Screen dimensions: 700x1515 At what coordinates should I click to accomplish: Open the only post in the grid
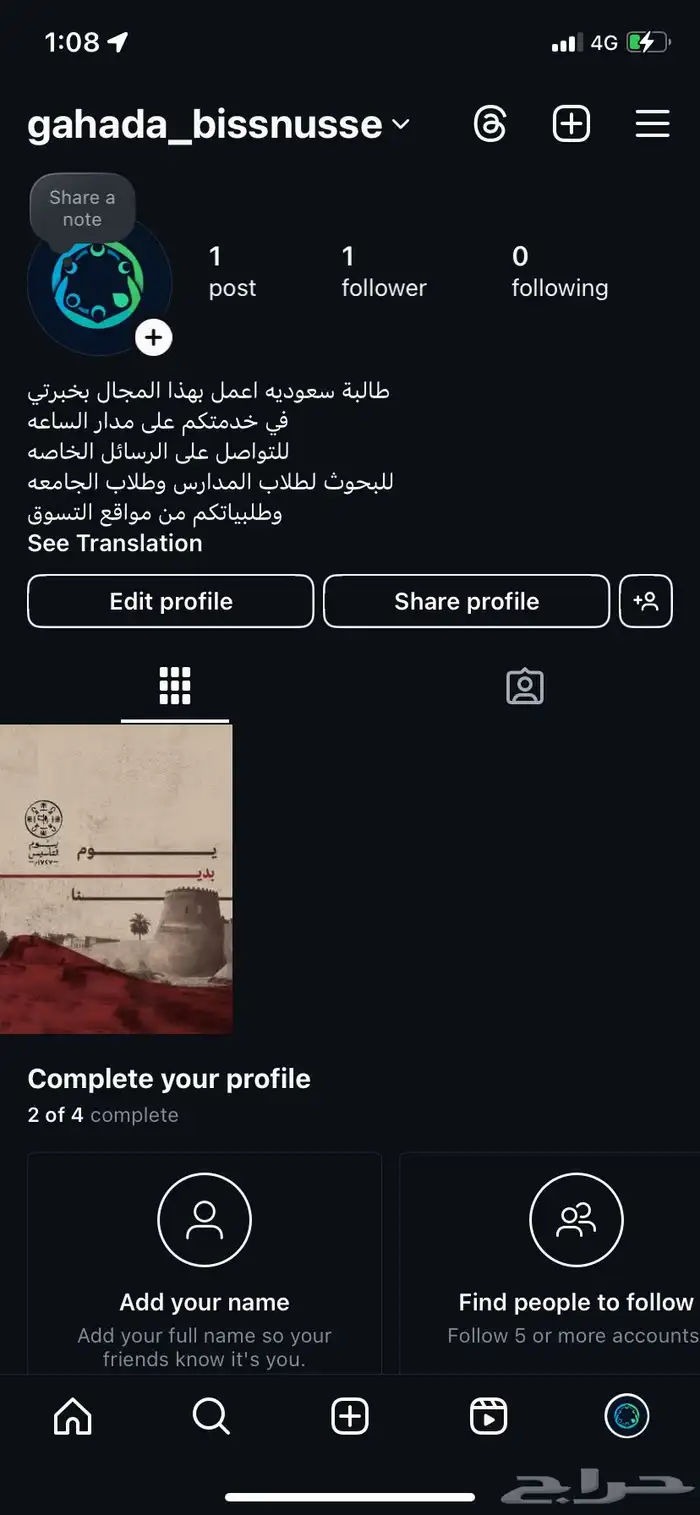pos(116,879)
